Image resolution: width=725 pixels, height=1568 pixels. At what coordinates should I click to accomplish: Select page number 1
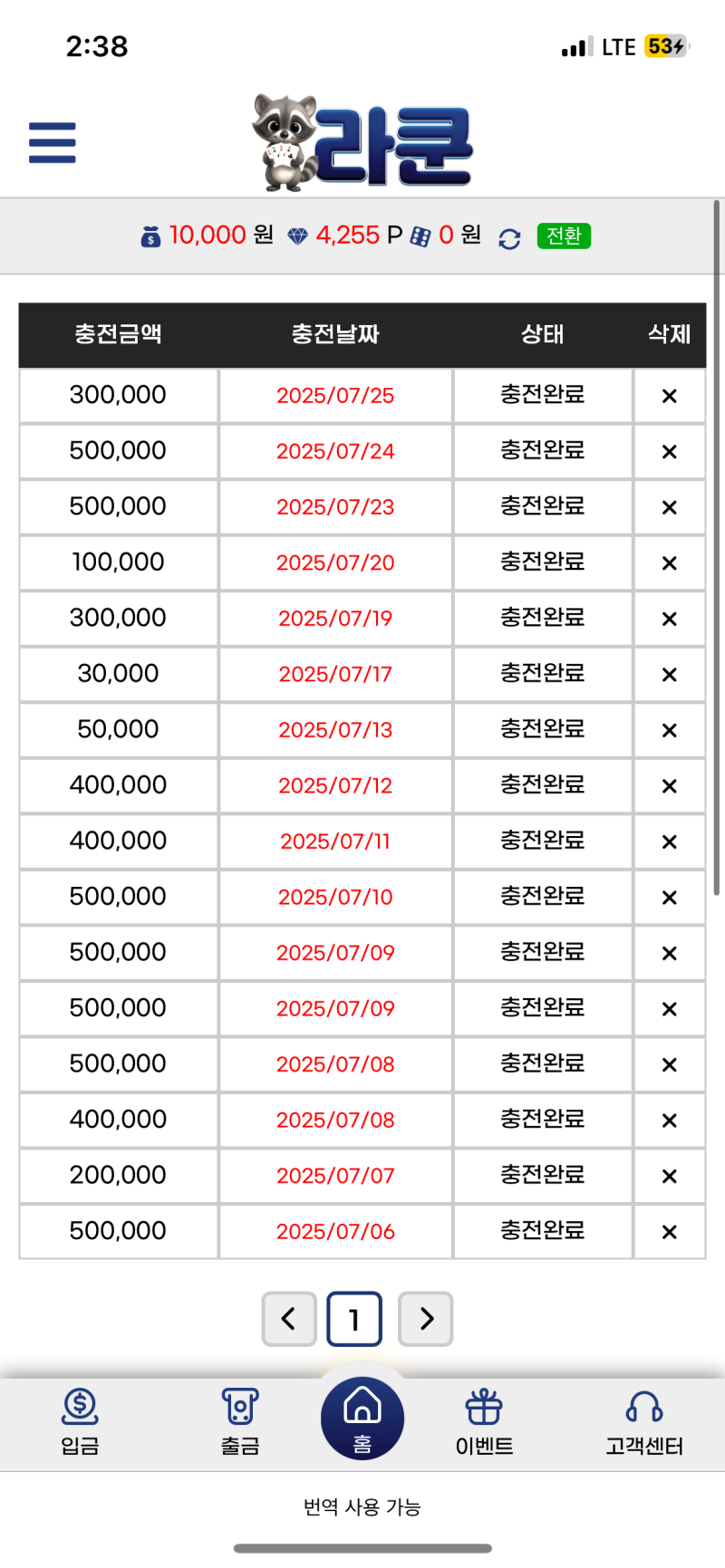pos(353,1319)
